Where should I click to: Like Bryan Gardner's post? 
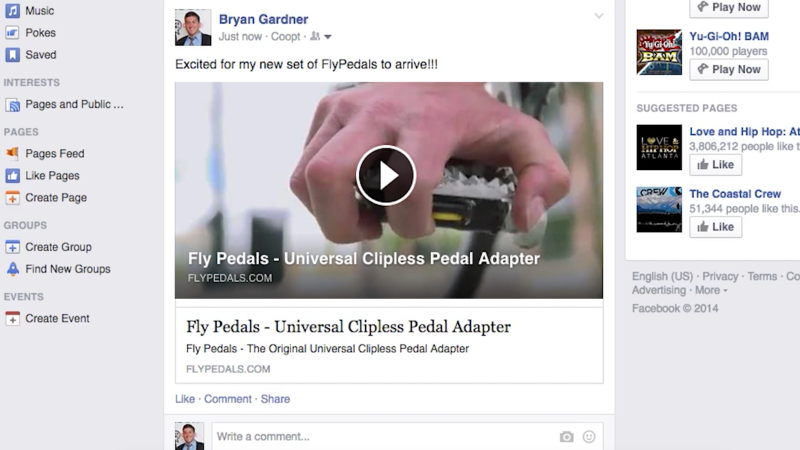pyautogui.click(x=185, y=399)
